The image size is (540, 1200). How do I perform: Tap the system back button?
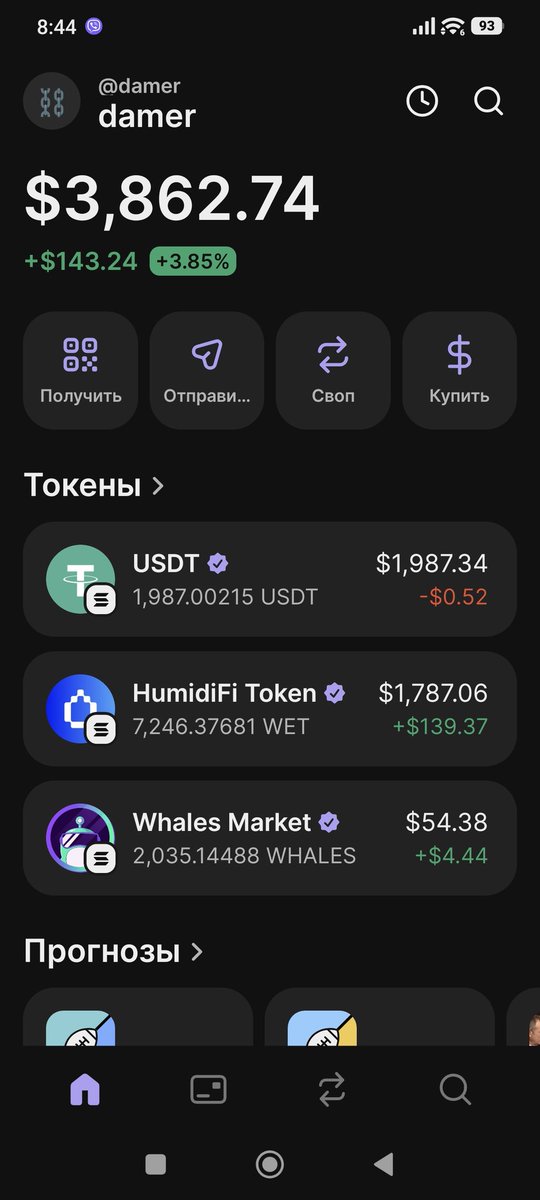pos(383,1164)
